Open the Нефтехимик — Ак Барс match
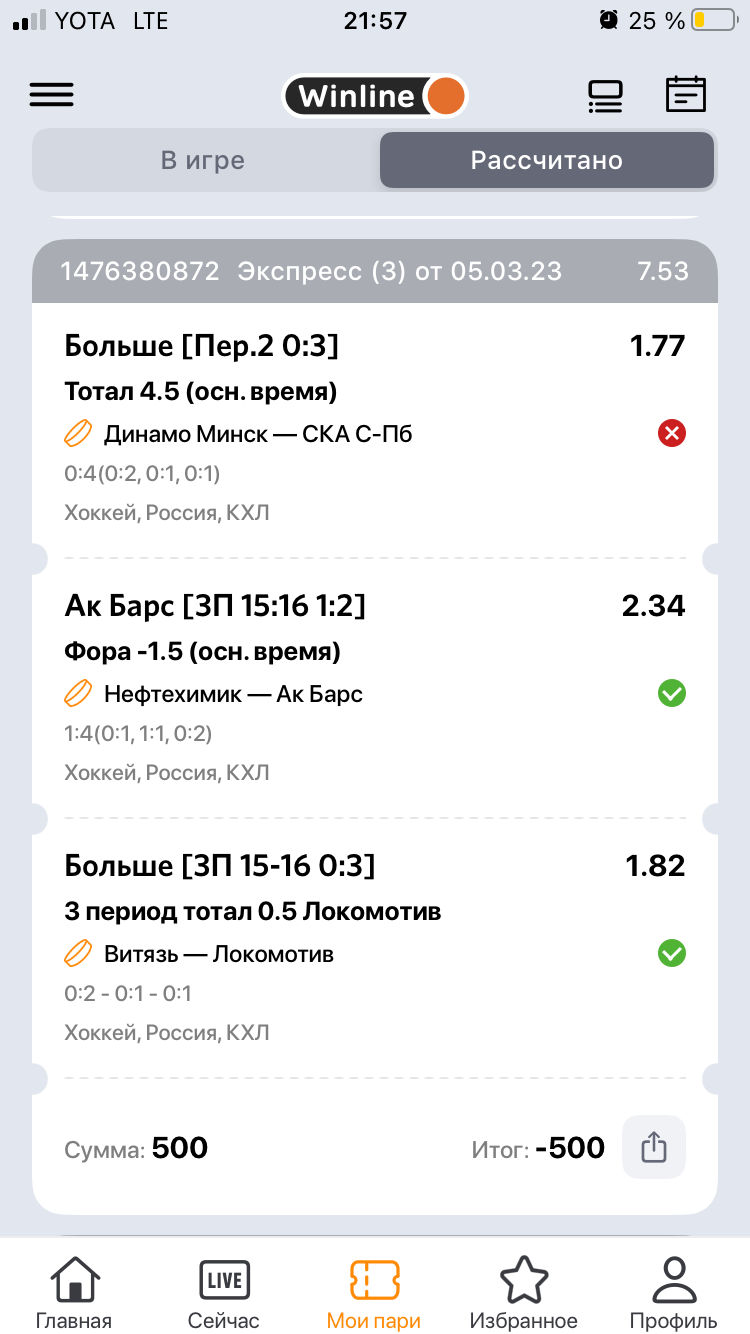 (233, 694)
